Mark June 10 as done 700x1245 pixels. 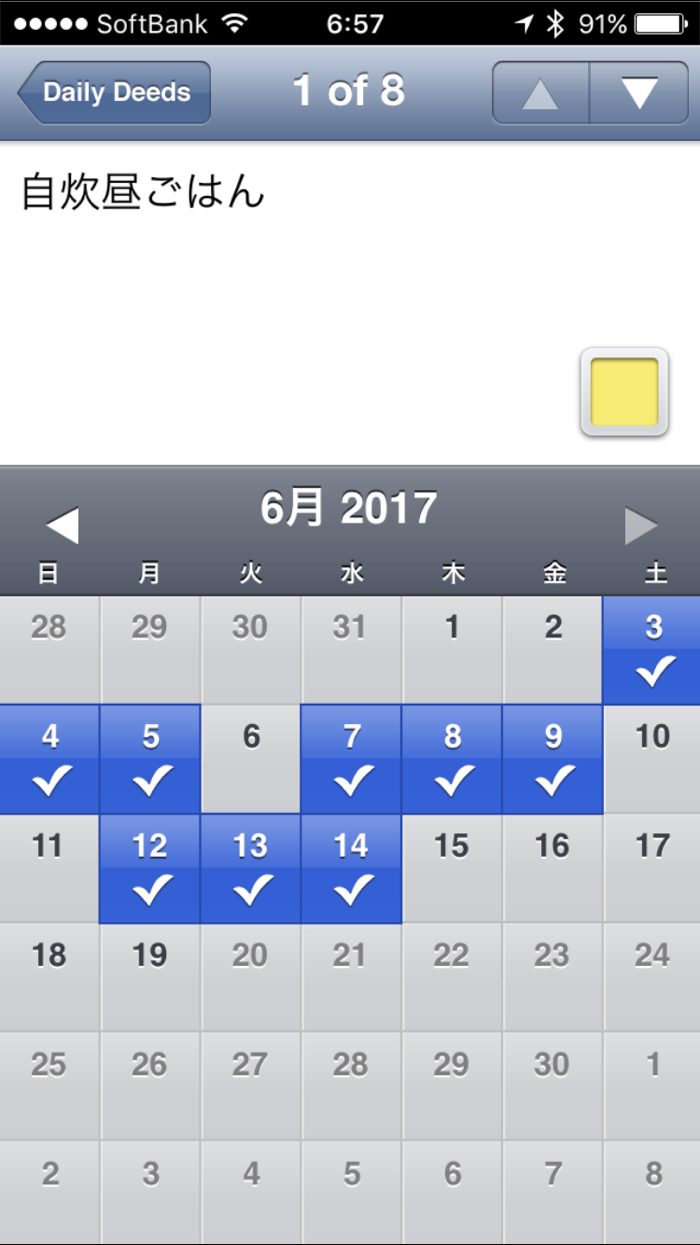[652, 759]
